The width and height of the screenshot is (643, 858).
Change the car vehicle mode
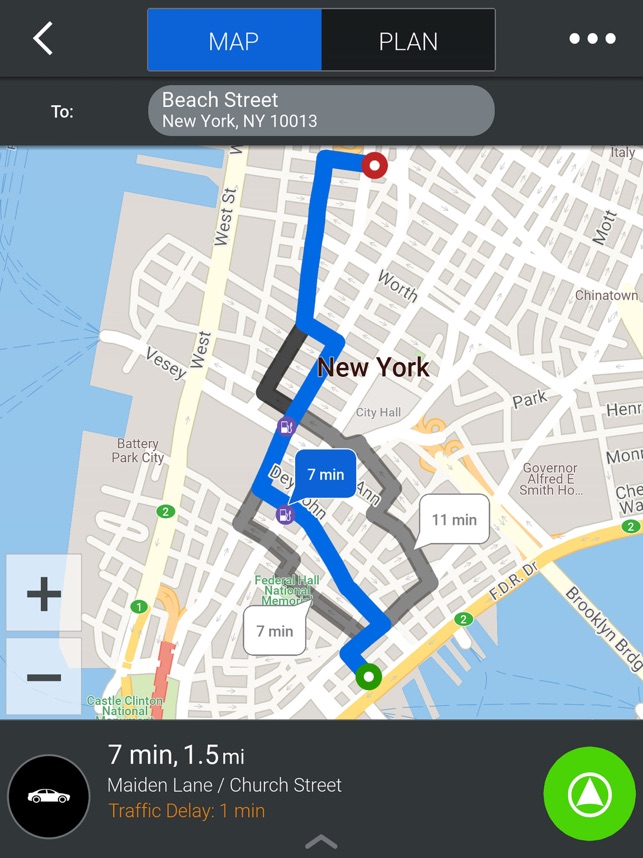(x=48, y=796)
